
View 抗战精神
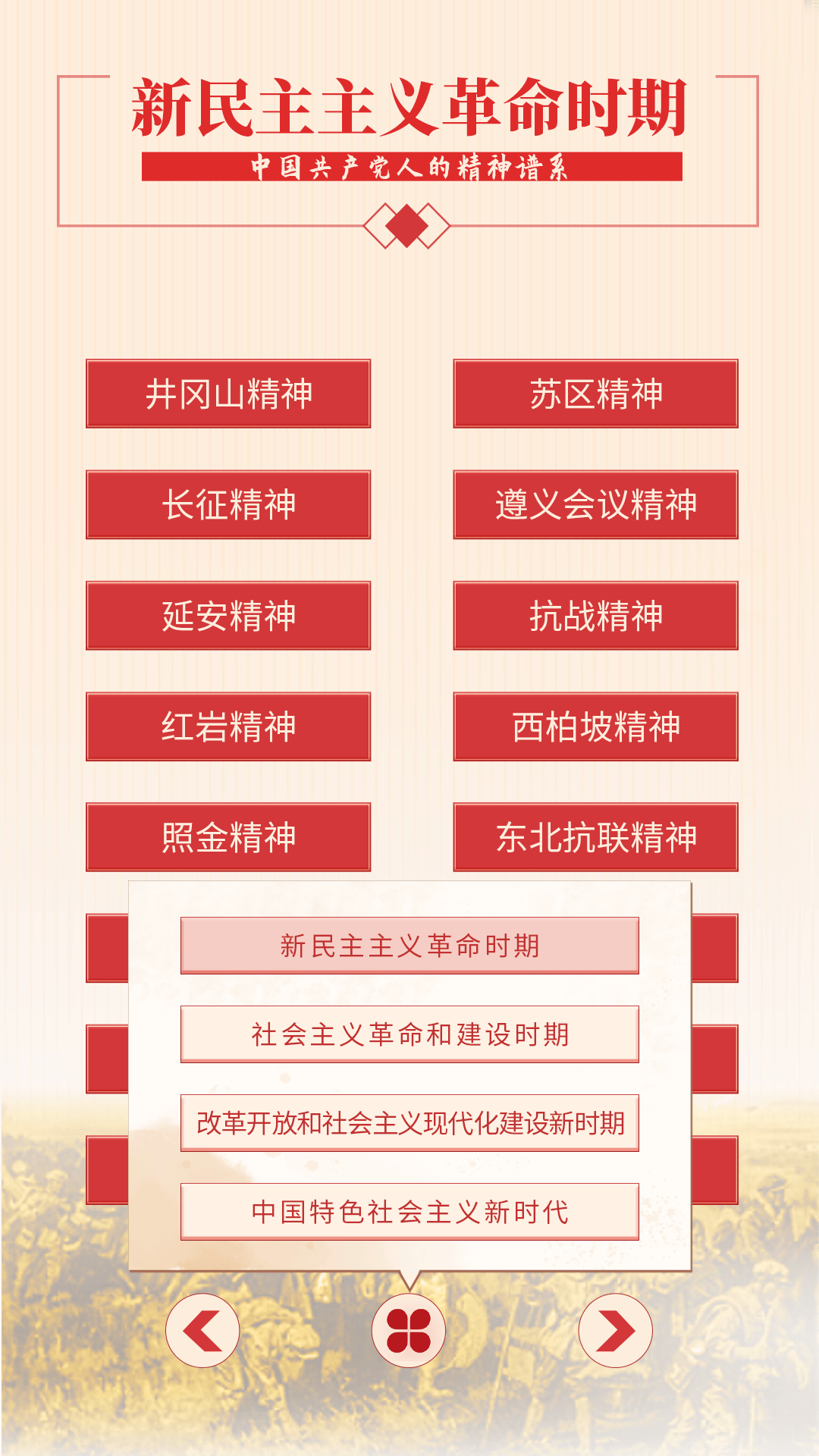click(595, 615)
